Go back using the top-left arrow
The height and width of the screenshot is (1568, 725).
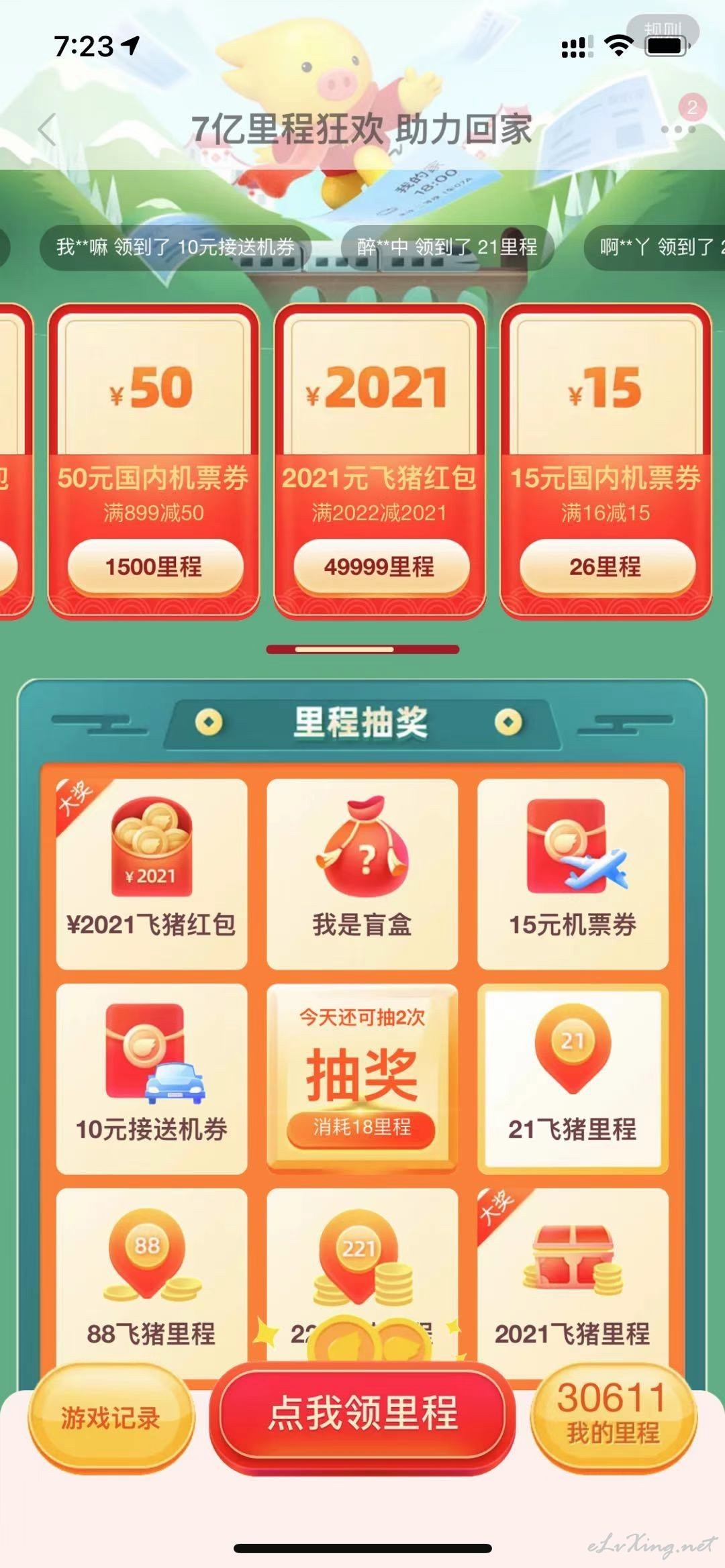click(x=47, y=129)
